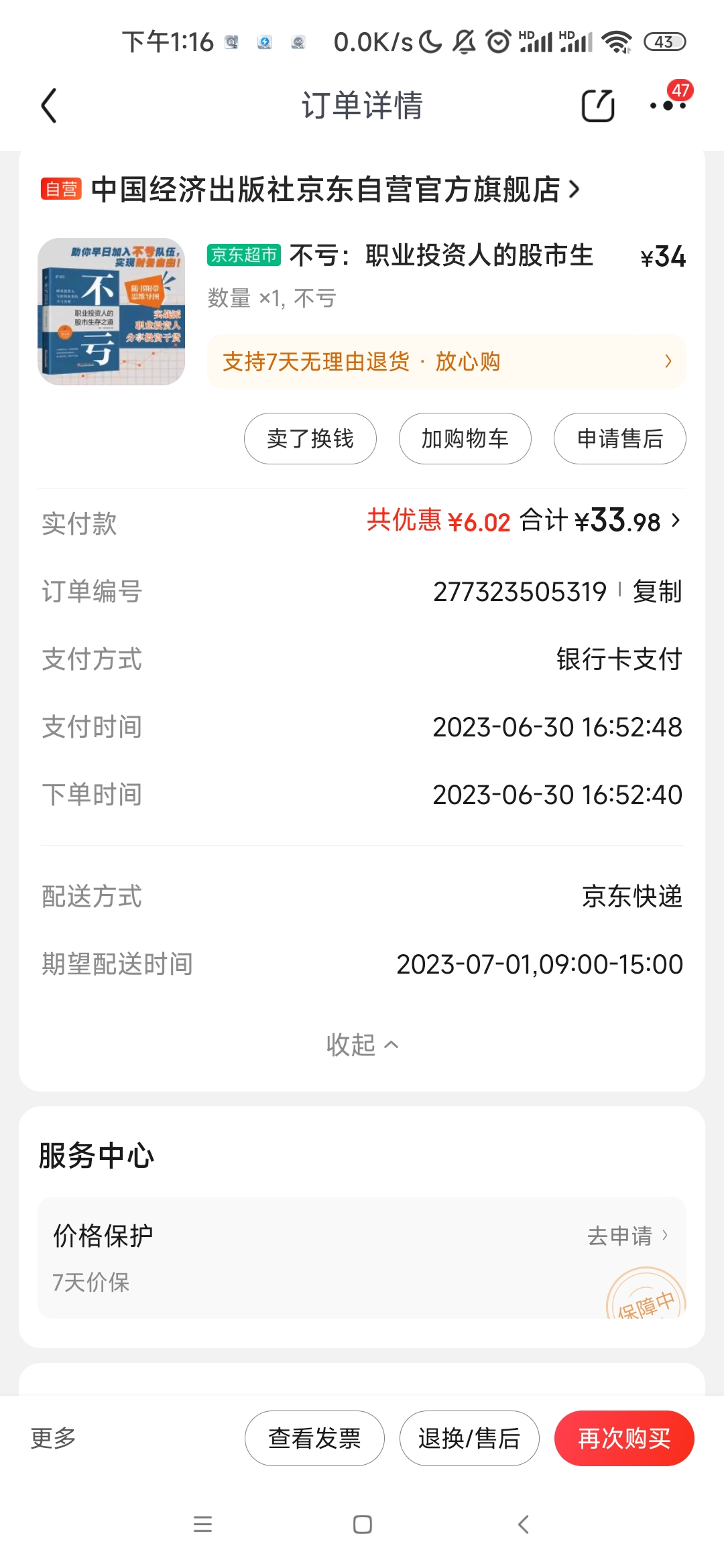The height and width of the screenshot is (1568, 724).
Task: Go to the system home screen
Action: pos(363,1524)
